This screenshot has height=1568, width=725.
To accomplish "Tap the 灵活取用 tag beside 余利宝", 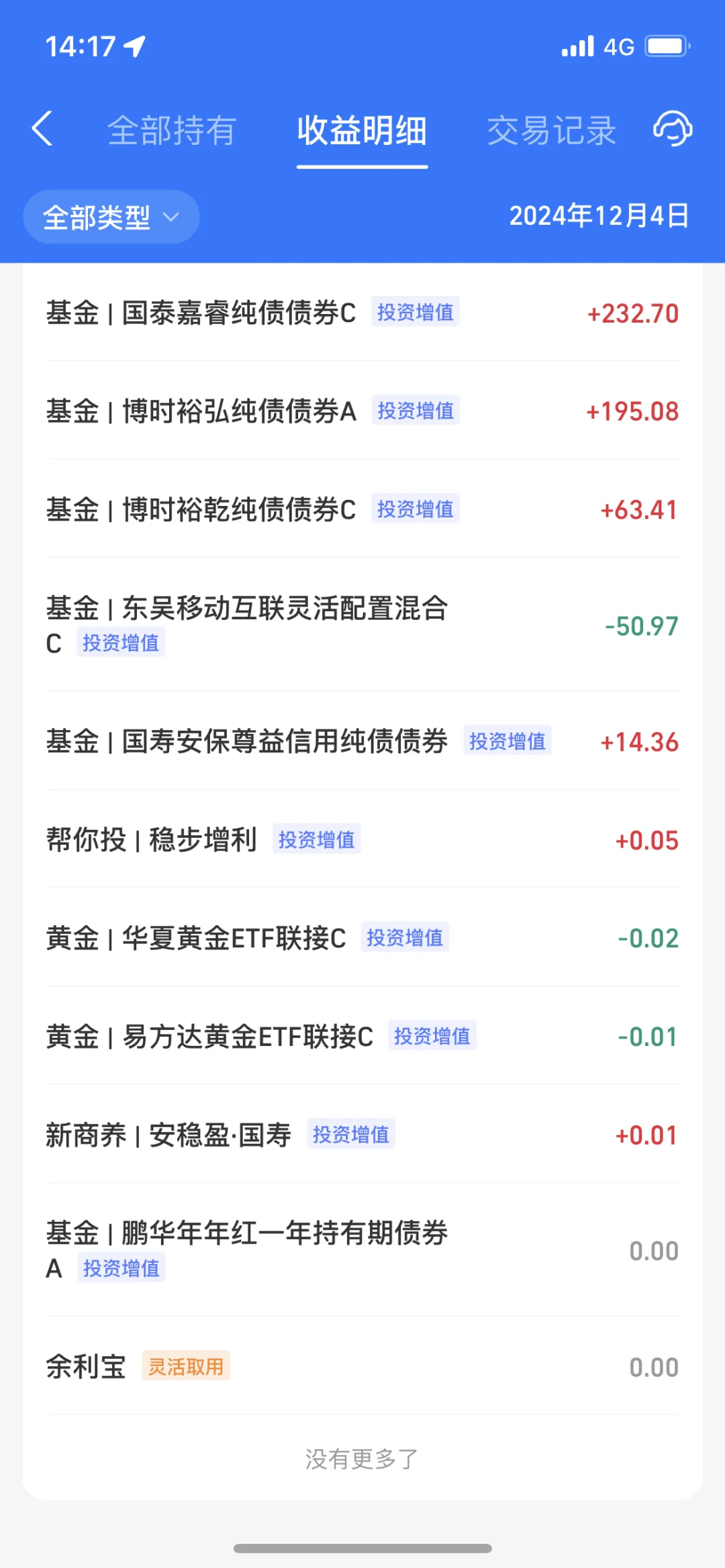I will [x=187, y=1366].
